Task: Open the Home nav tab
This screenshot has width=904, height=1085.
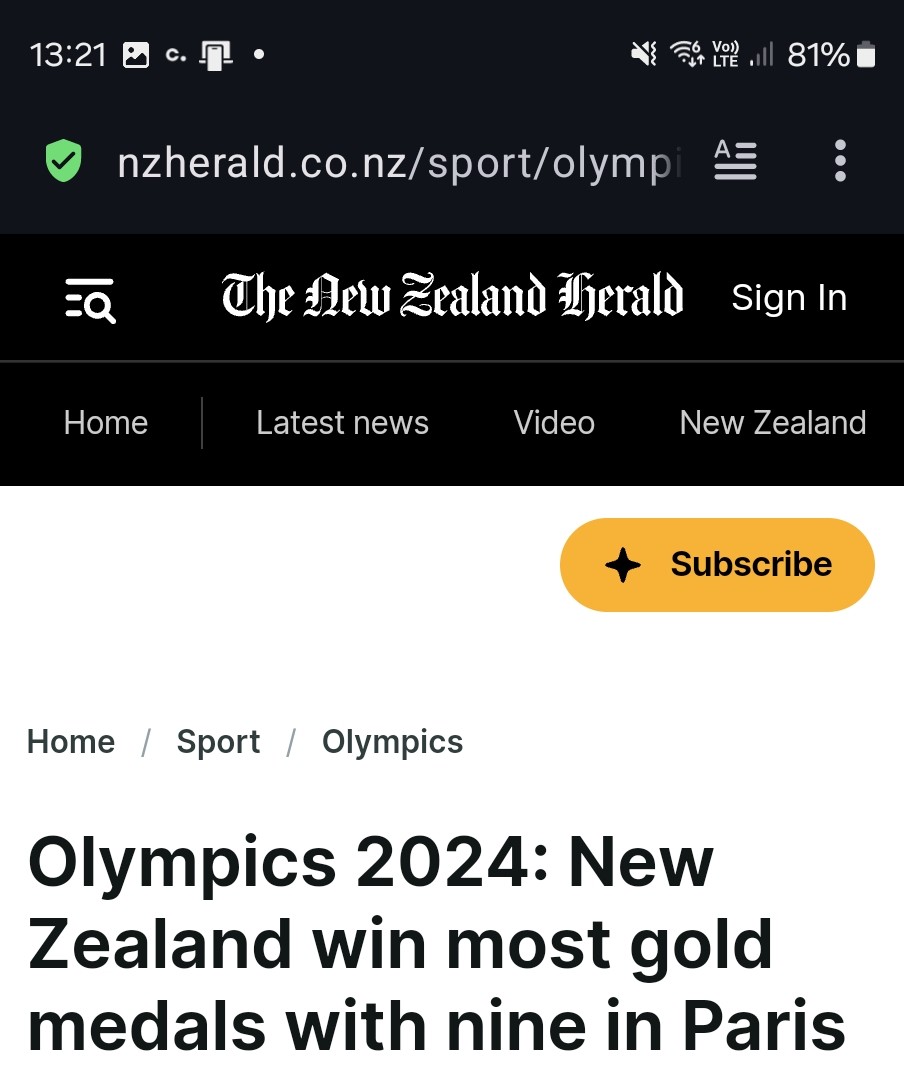Action: [106, 423]
